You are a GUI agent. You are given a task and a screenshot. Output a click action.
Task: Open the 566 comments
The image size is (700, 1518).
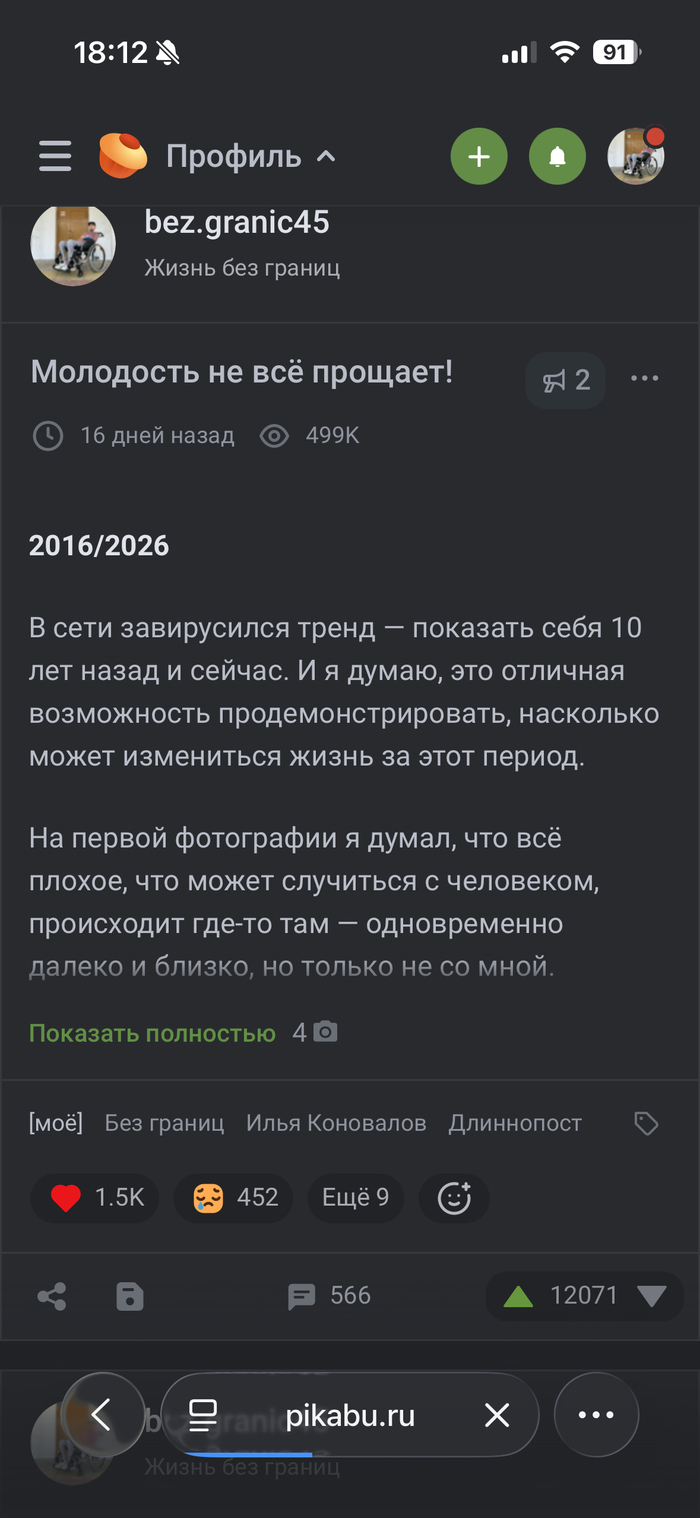click(x=329, y=1296)
